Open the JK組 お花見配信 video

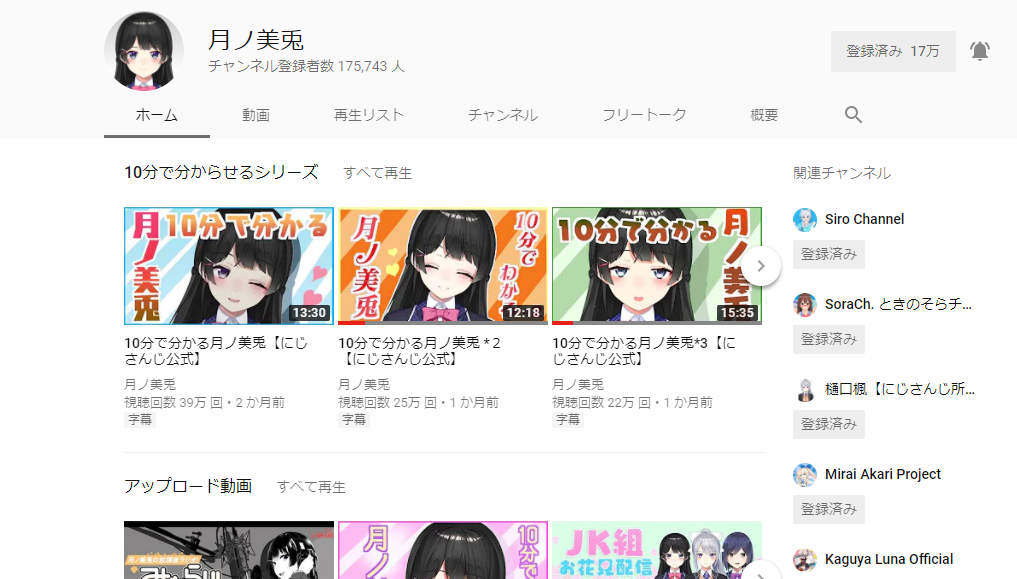[656, 550]
